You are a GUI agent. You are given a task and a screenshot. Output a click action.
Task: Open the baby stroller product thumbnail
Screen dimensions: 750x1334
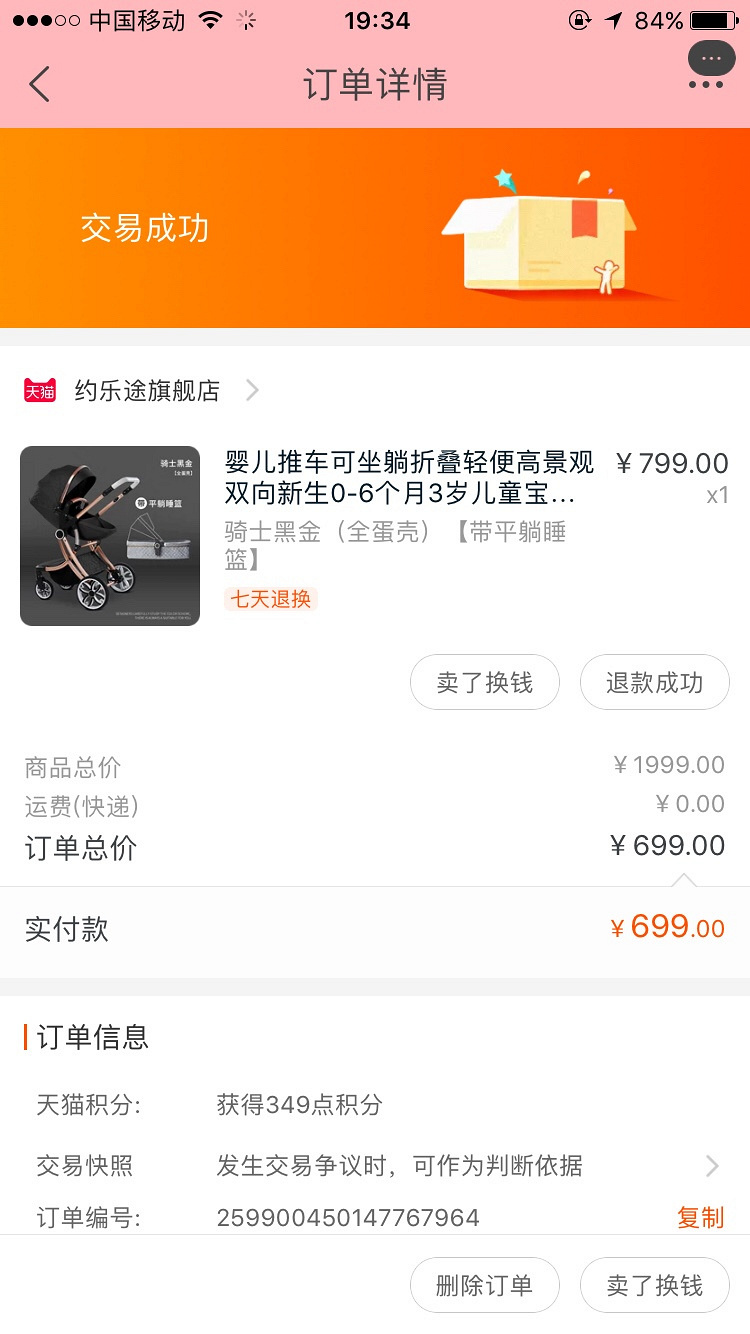[110, 536]
